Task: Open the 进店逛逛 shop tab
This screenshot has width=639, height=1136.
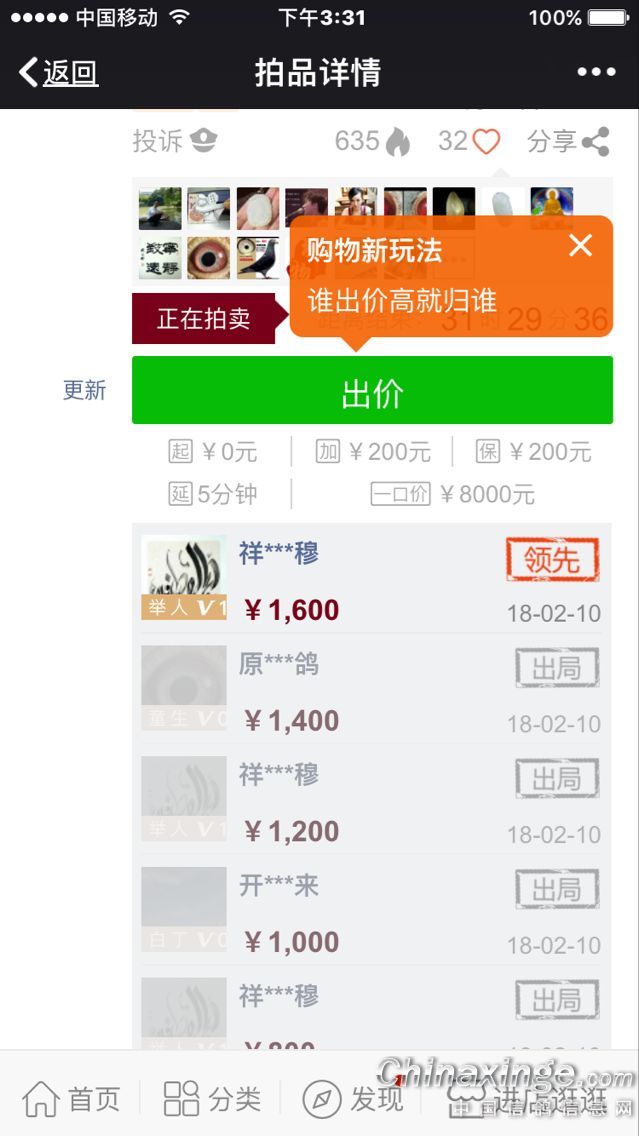Action: coord(530,1099)
